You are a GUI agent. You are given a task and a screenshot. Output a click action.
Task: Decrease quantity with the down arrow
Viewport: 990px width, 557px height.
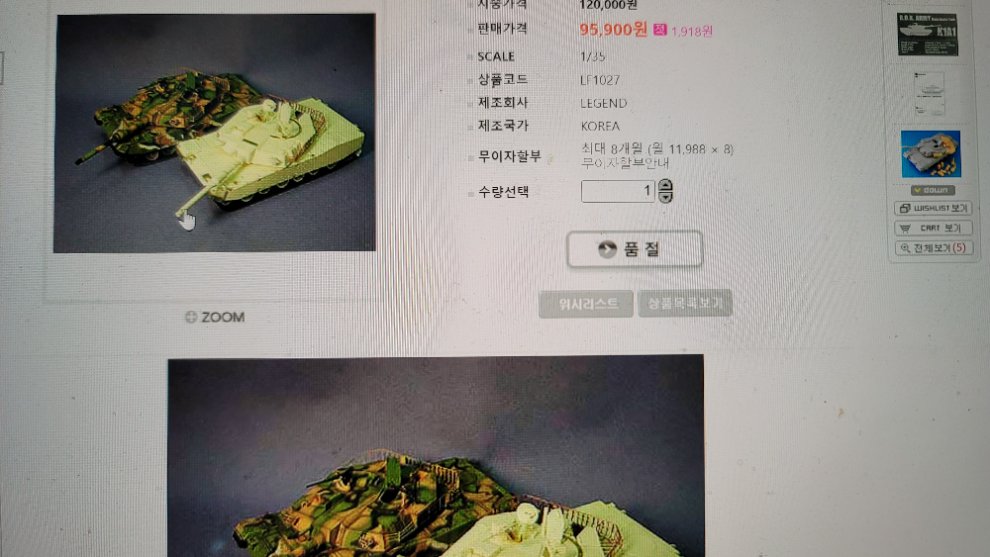click(x=666, y=196)
